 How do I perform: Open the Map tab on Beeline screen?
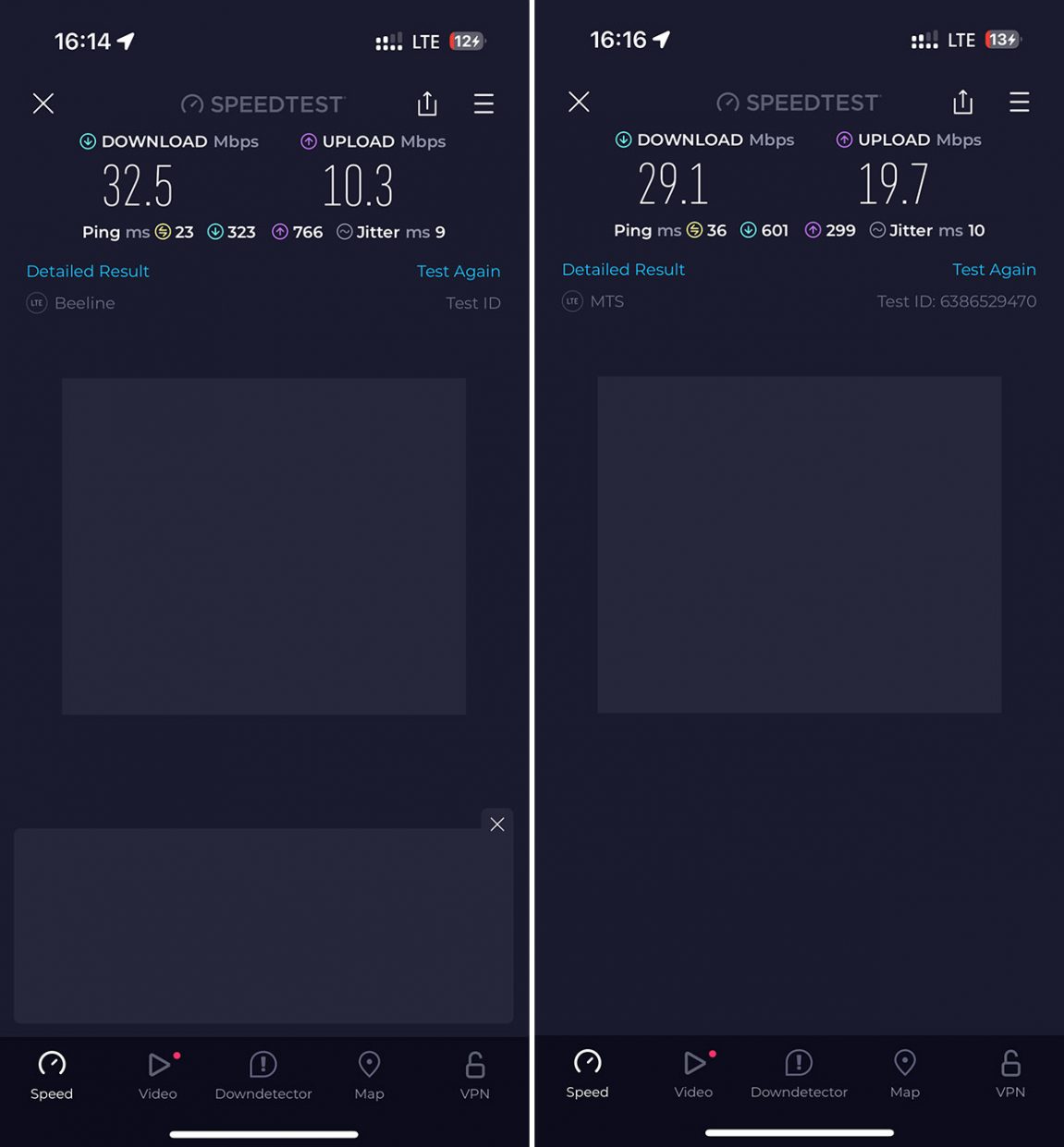[369, 1076]
